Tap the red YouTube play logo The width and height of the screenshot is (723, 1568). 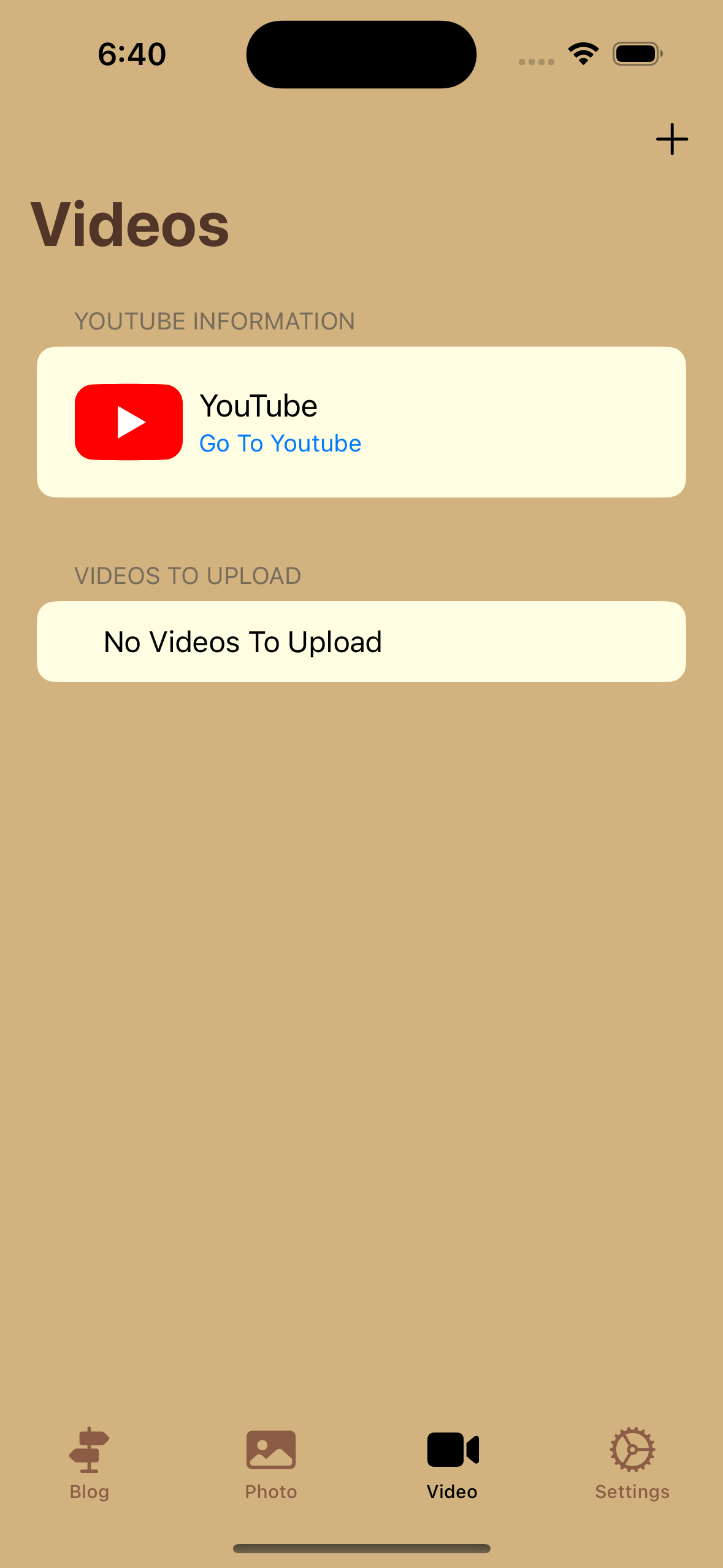pos(128,421)
